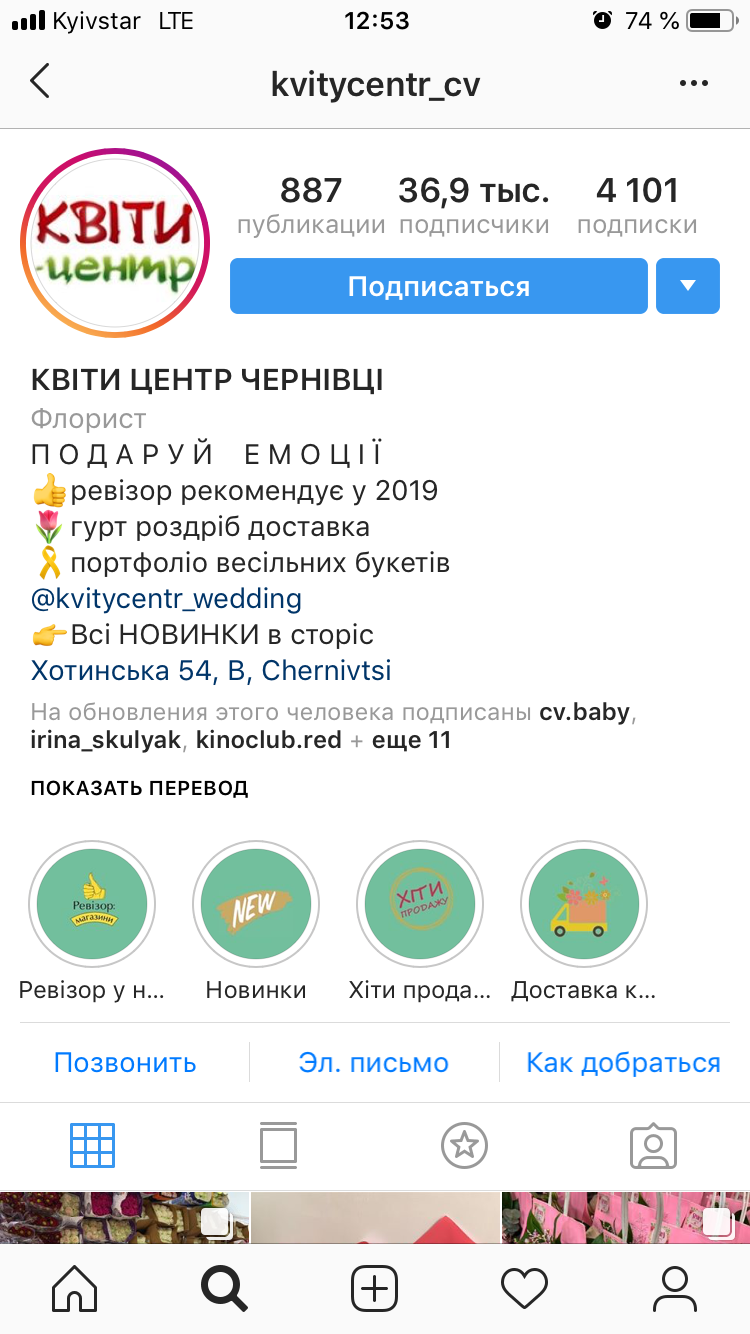Open the @kvitycentr_wedding profile link
Screen dimensions: 750x1334
click(166, 599)
